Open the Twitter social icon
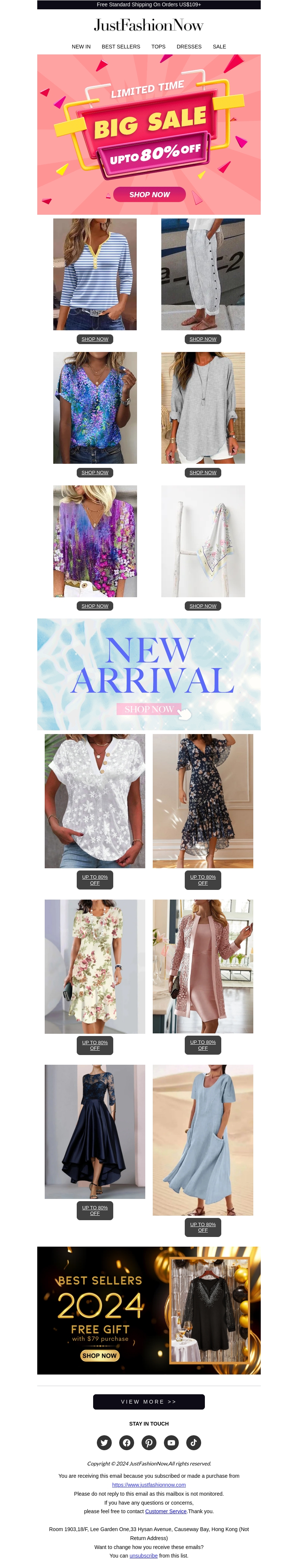 (x=105, y=1442)
